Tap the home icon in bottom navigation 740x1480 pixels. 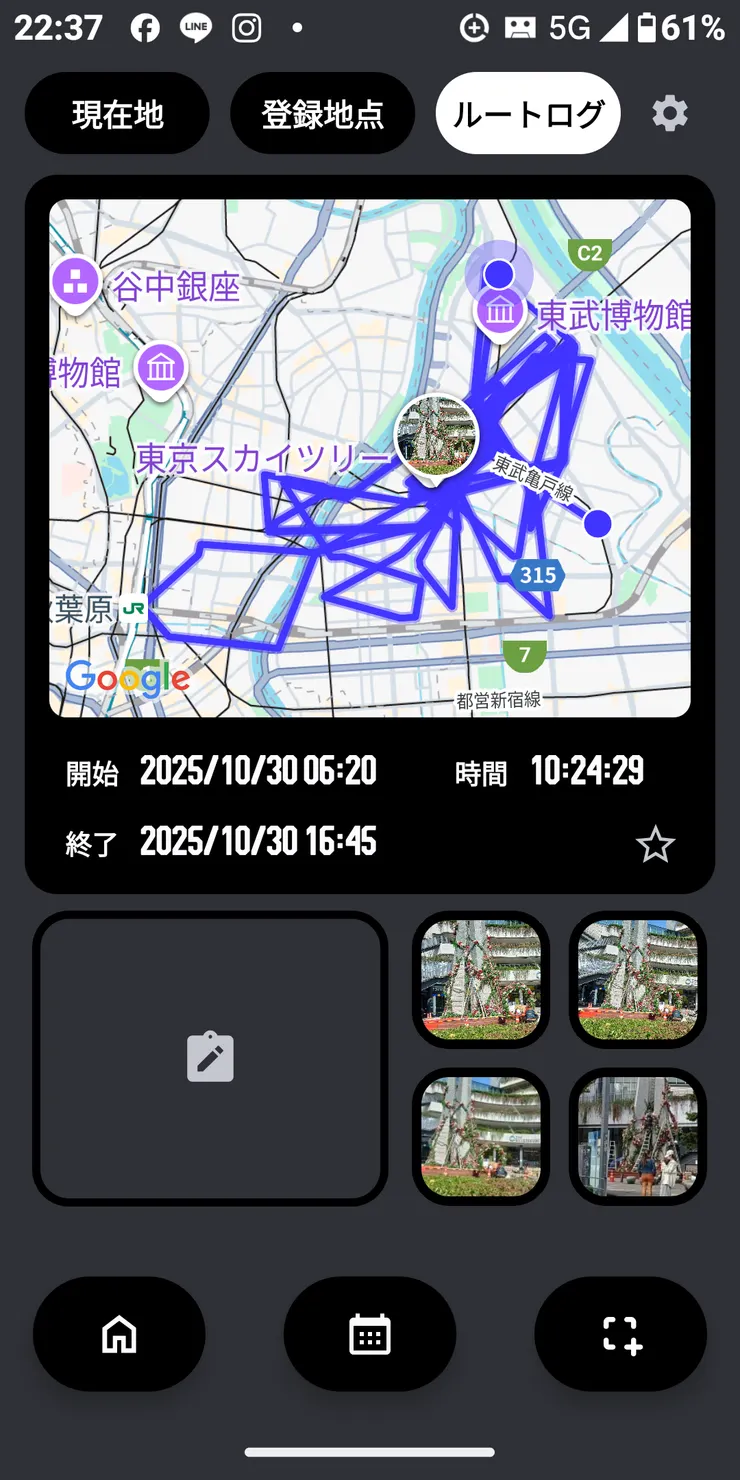pyautogui.click(x=118, y=1334)
